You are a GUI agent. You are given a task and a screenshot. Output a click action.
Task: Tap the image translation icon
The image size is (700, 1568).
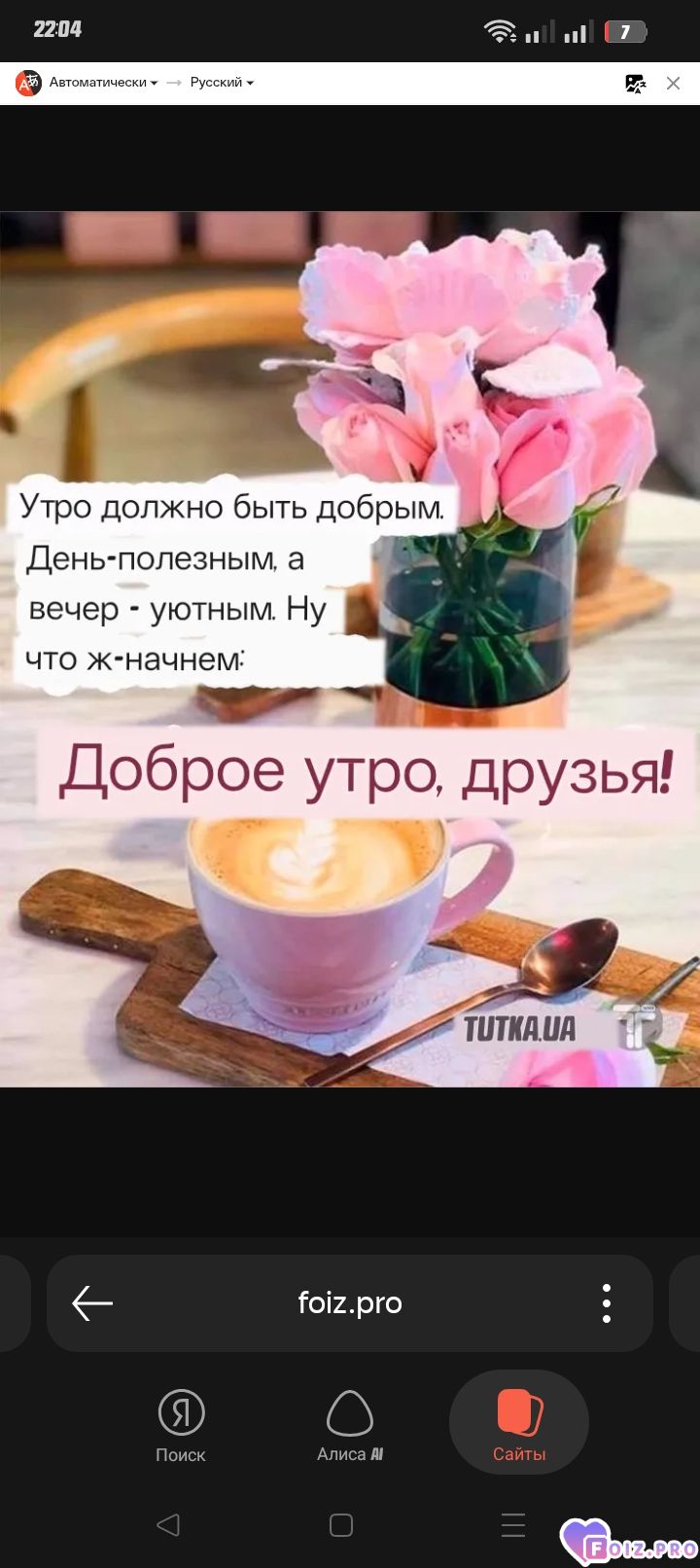(636, 84)
